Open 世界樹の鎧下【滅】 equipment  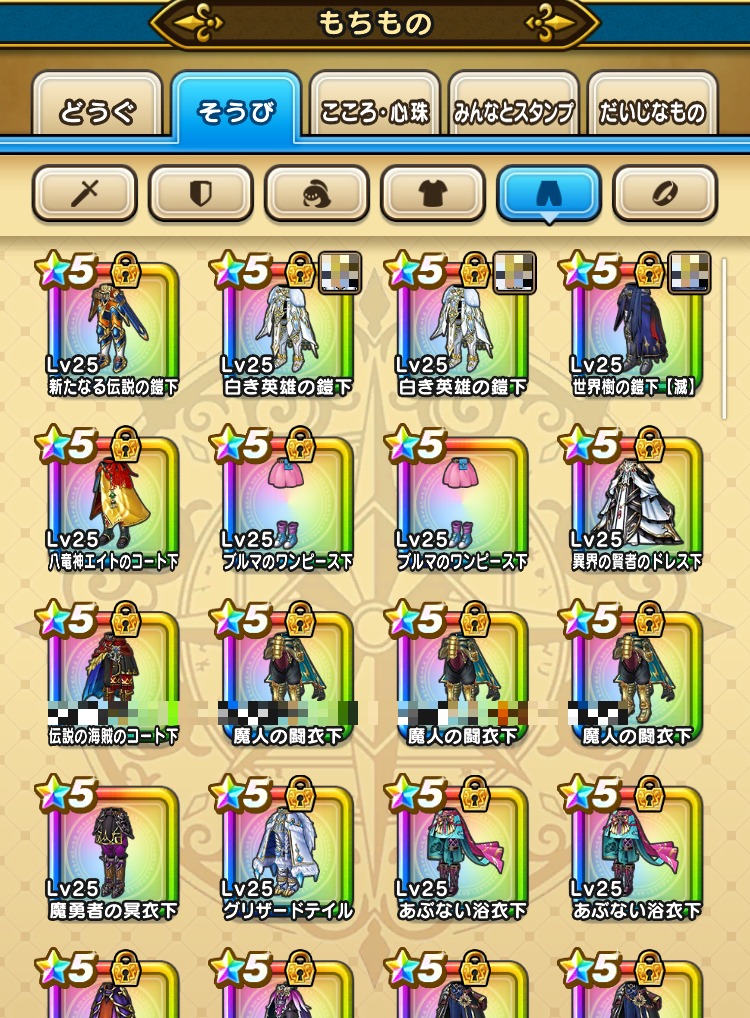pyautogui.click(x=636, y=328)
